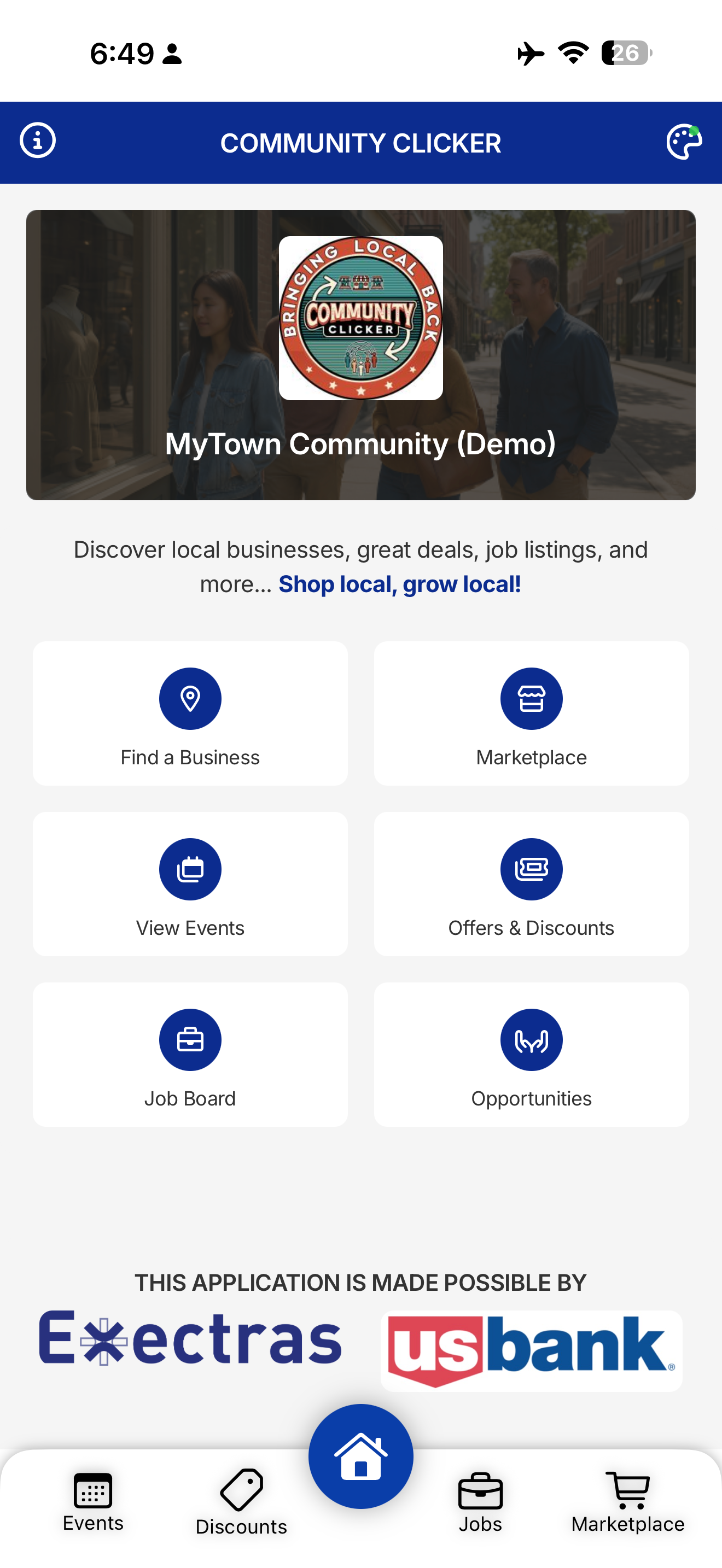This screenshot has width=722, height=1568.
Task: Tap the Shop local, grow local link
Action: click(x=399, y=583)
